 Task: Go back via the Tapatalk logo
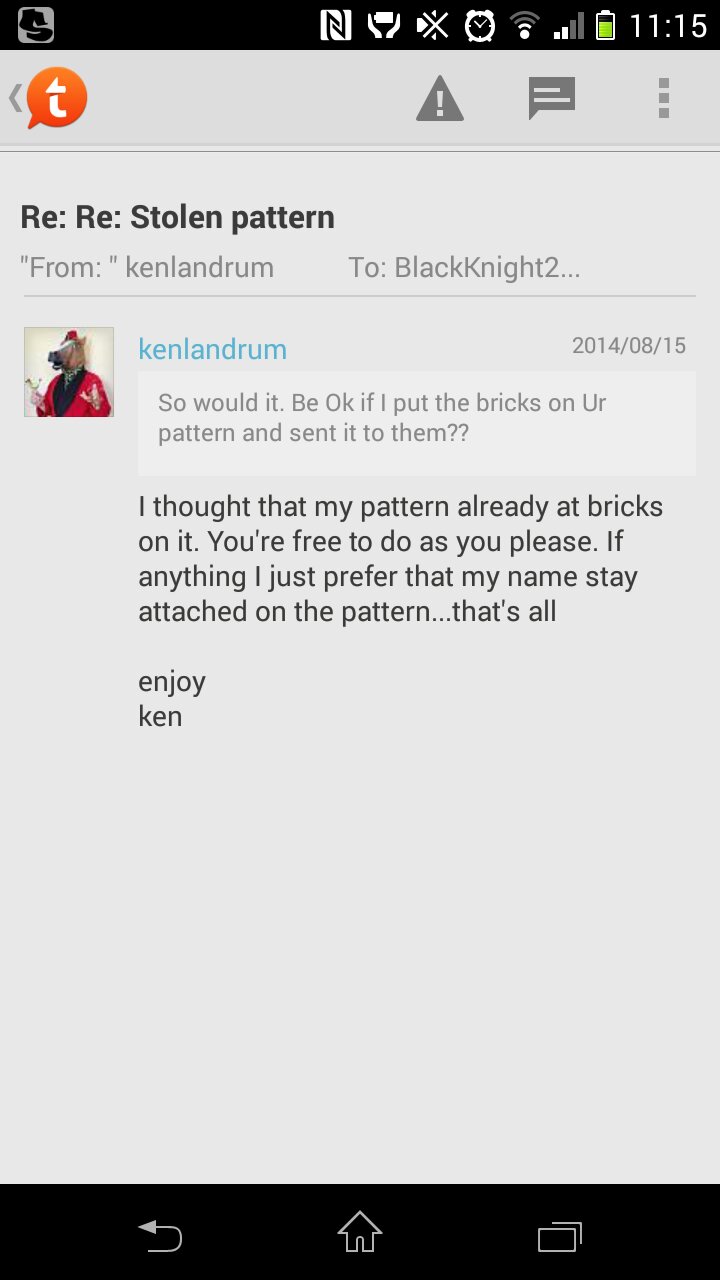(50, 98)
